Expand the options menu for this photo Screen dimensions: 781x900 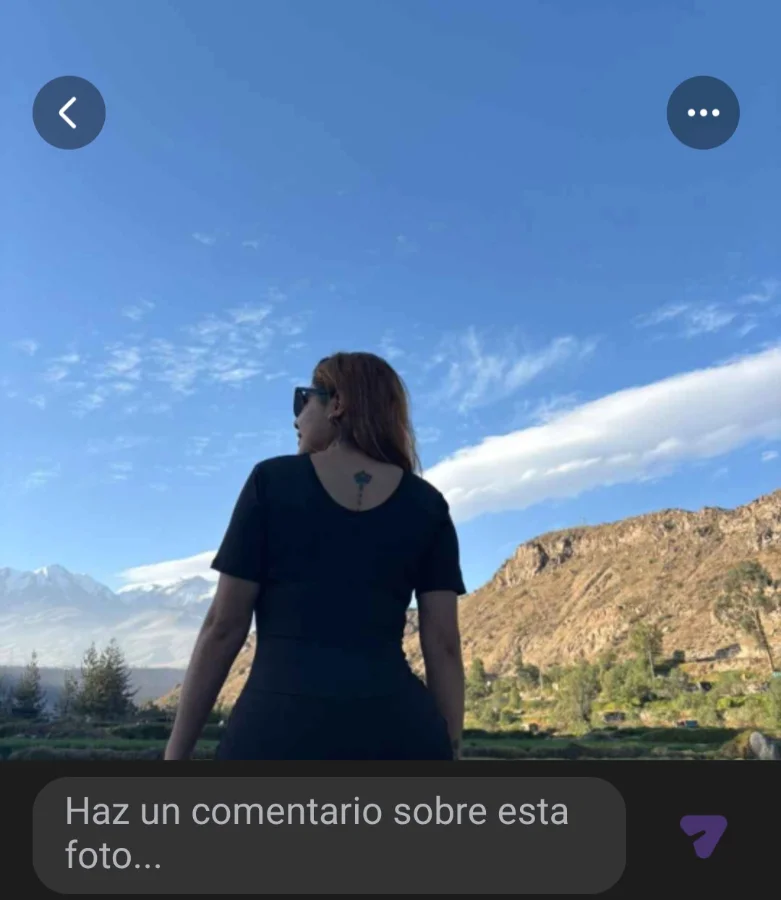coord(703,112)
